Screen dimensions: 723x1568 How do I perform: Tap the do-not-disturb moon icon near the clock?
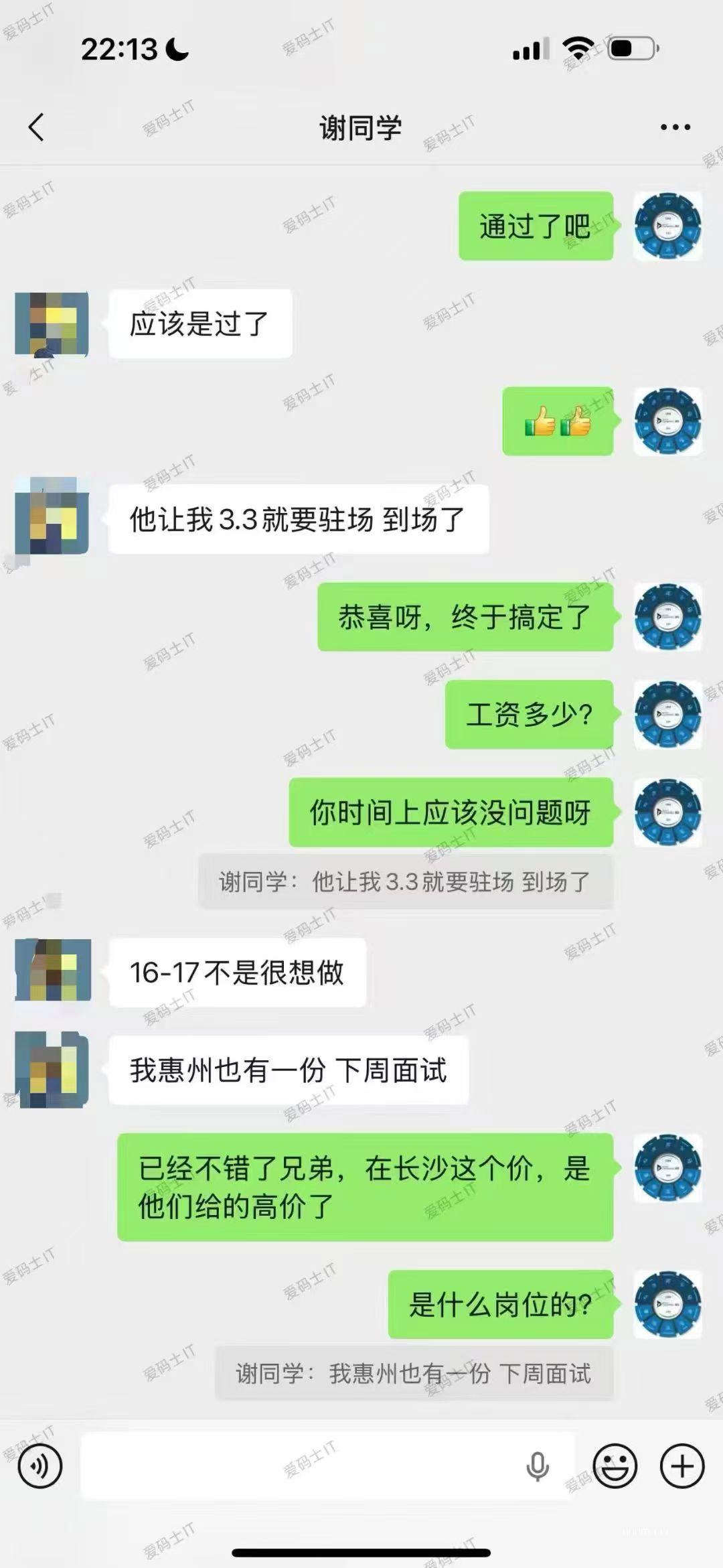click(x=175, y=48)
